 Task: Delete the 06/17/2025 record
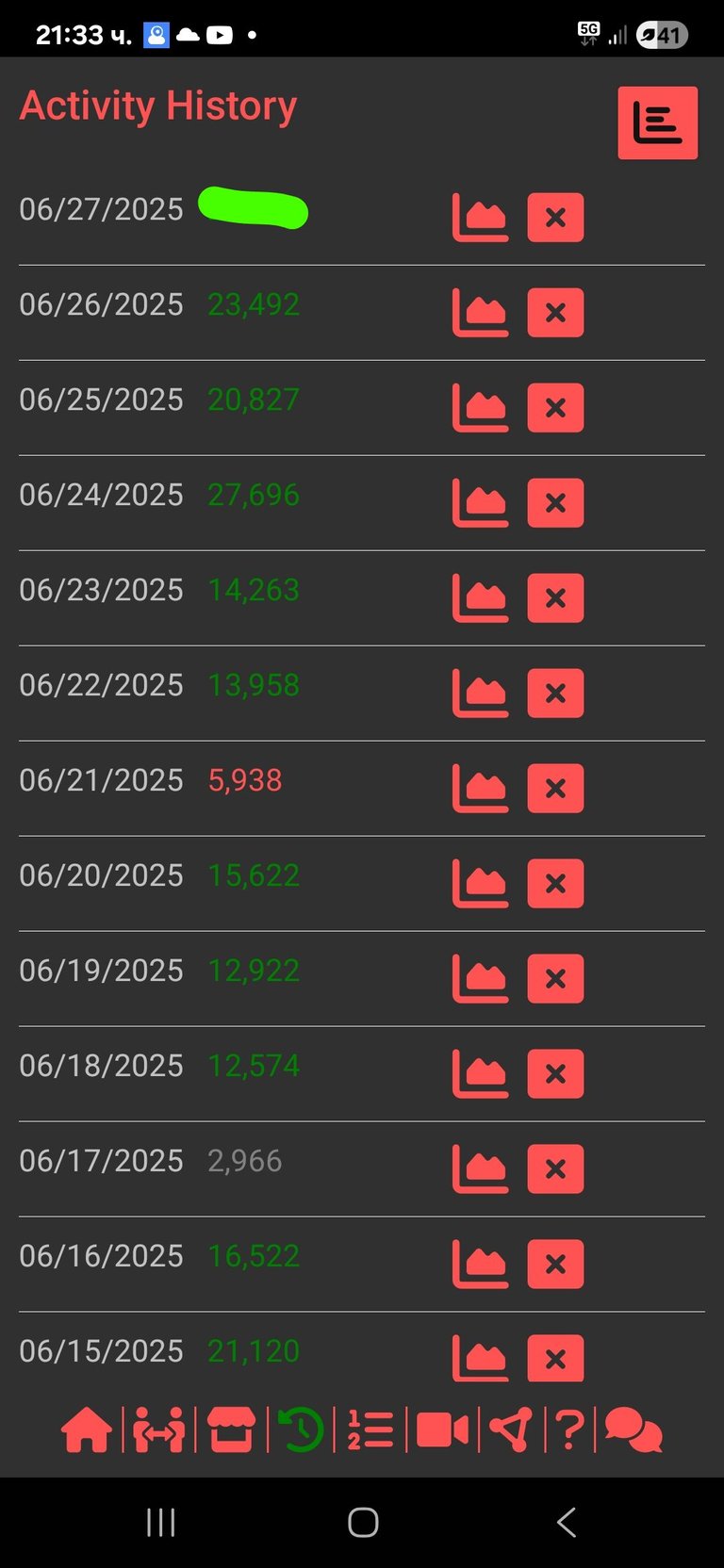pyautogui.click(x=555, y=1169)
